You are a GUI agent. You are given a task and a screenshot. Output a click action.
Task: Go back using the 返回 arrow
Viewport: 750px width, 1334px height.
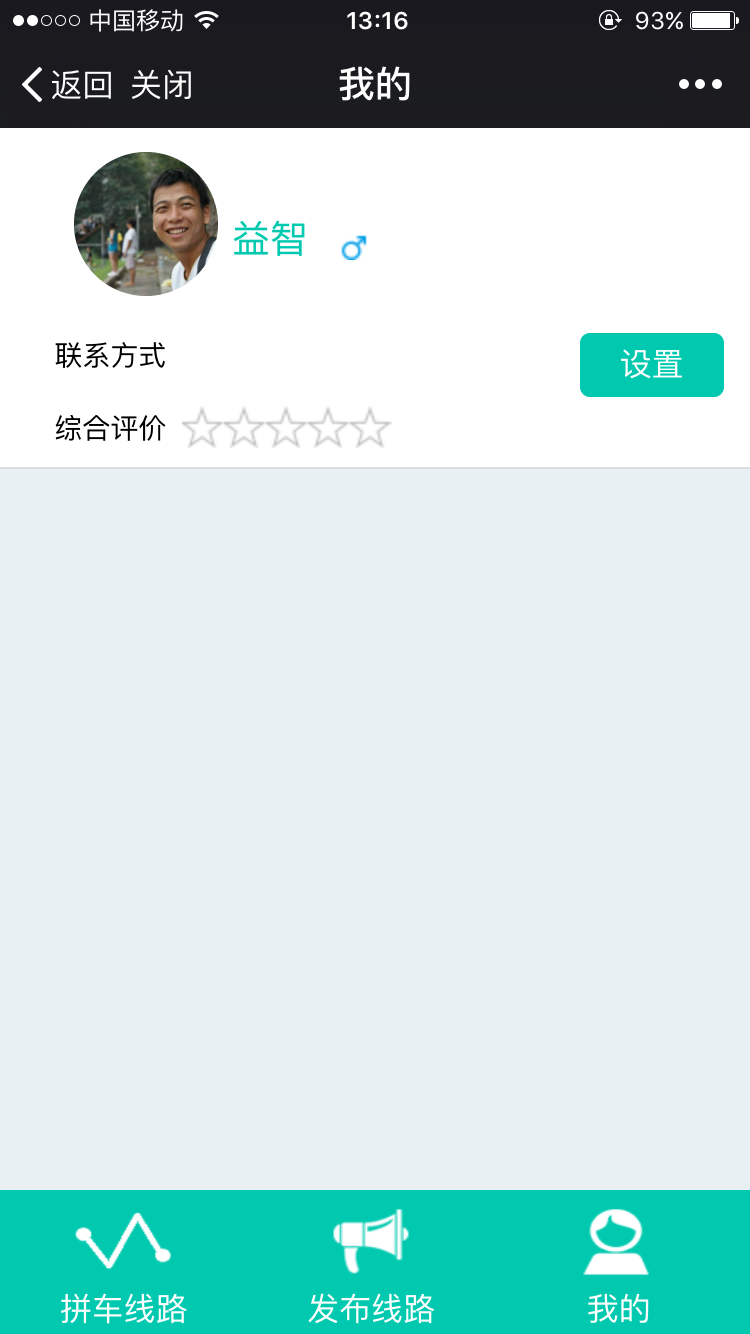tap(67, 85)
